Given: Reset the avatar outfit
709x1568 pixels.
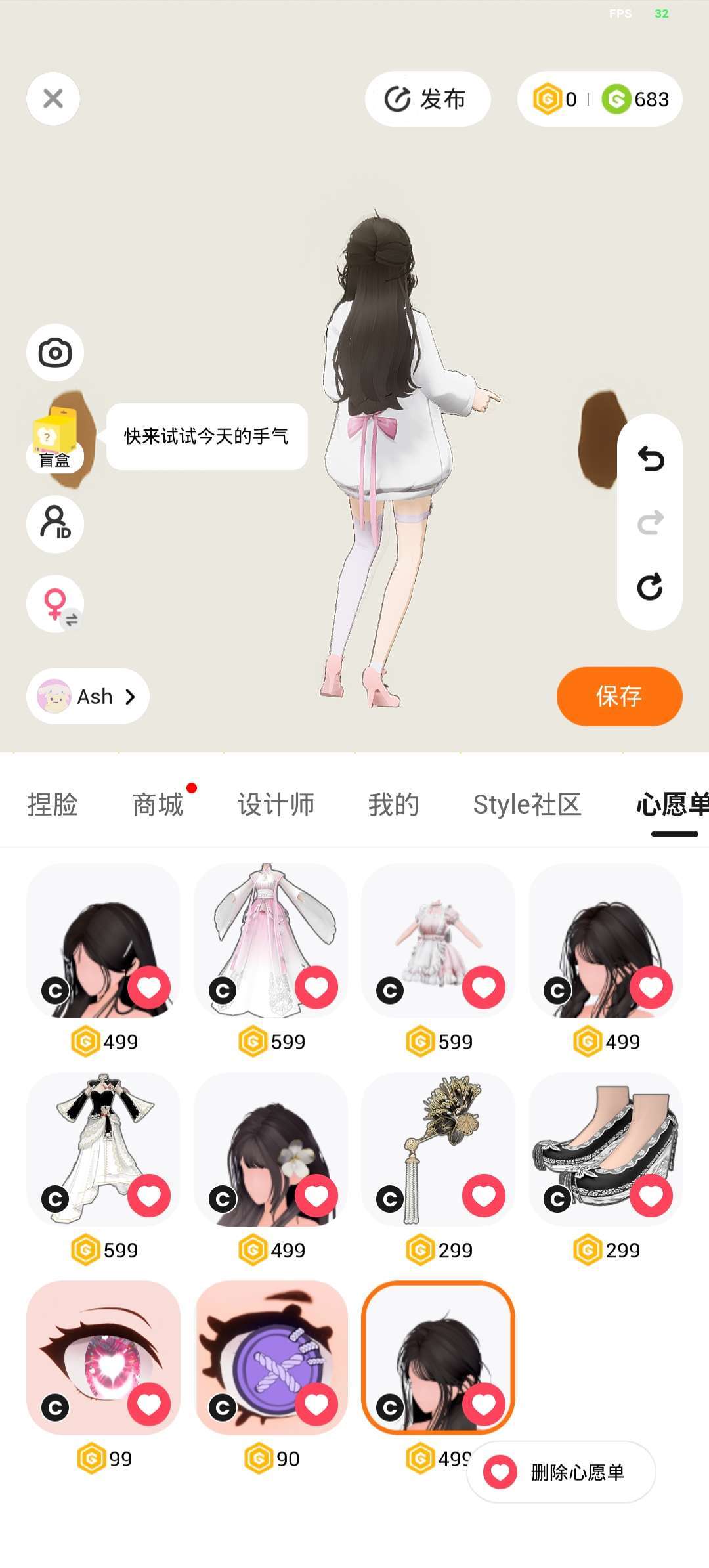Looking at the screenshot, I should [650, 586].
